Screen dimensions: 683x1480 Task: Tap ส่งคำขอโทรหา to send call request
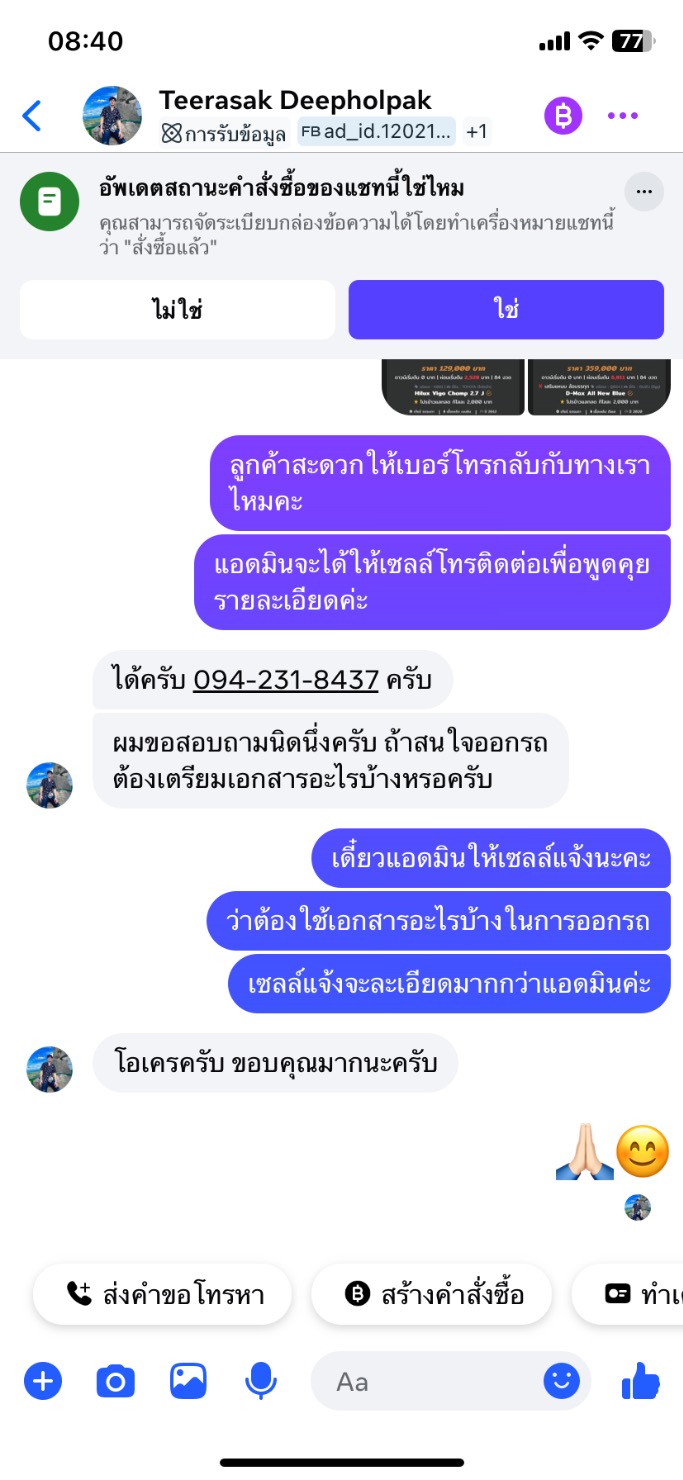[x=163, y=1294]
